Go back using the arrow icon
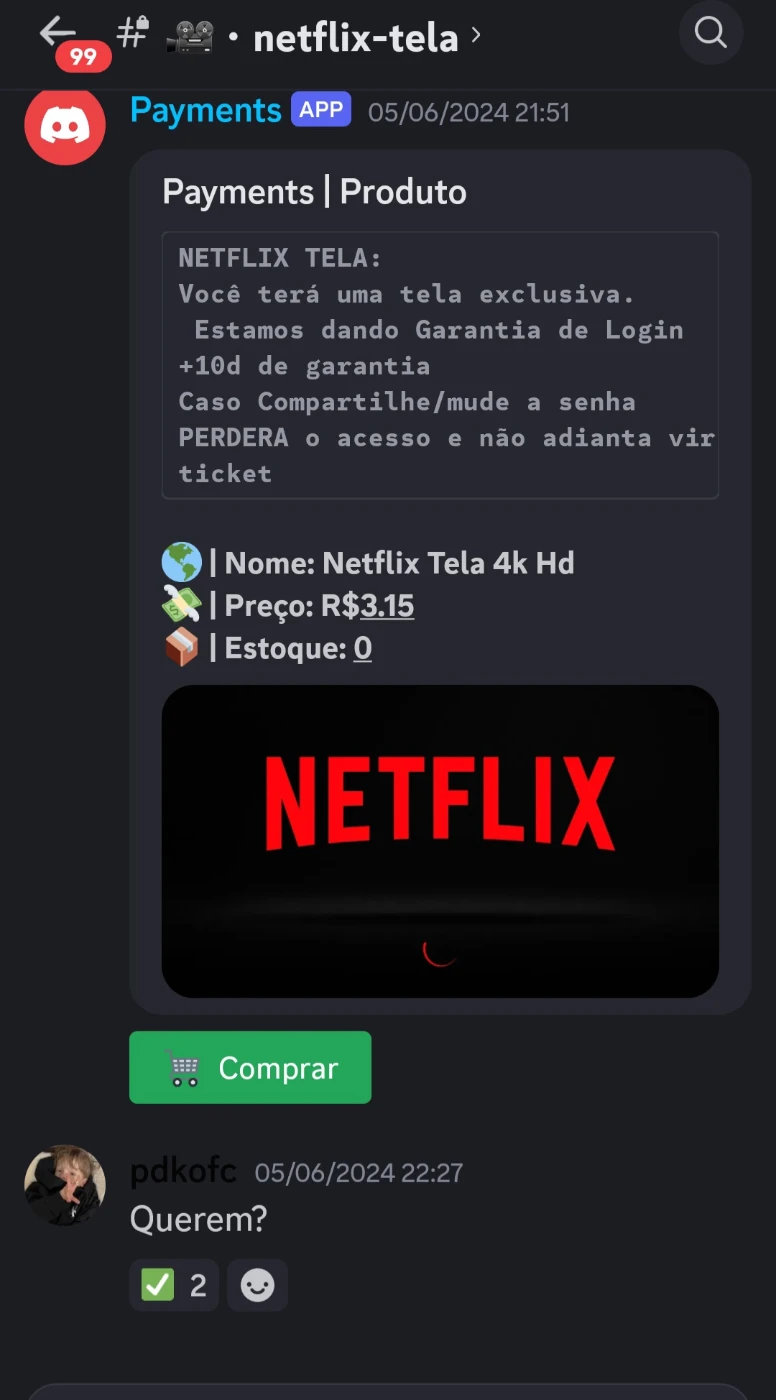This screenshot has height=1400, width=776. [x=58, y=32]
